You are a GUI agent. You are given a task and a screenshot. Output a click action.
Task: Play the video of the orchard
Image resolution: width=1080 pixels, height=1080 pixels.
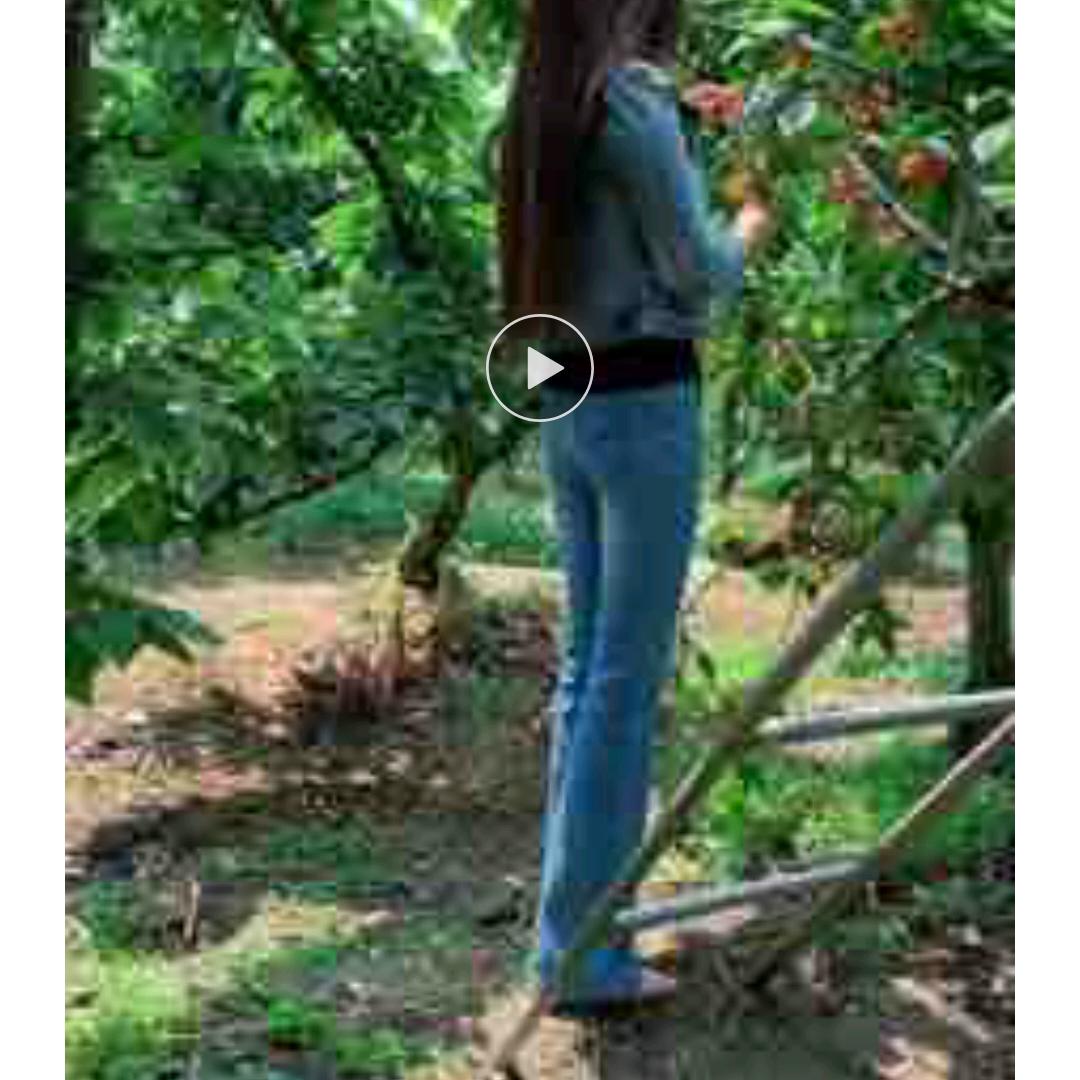[x=540, y=368]
